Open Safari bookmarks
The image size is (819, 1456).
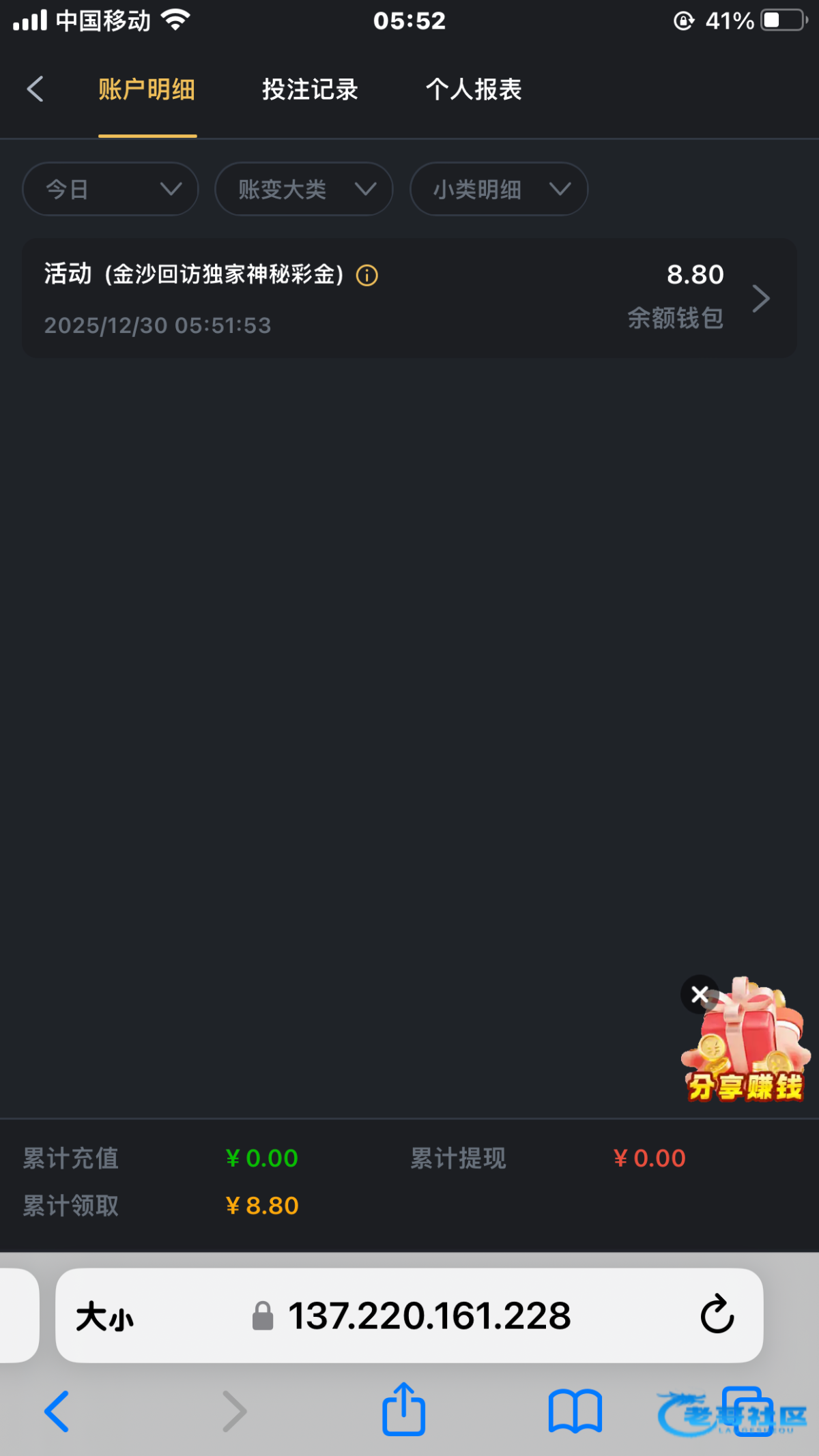click(575, 1411)
